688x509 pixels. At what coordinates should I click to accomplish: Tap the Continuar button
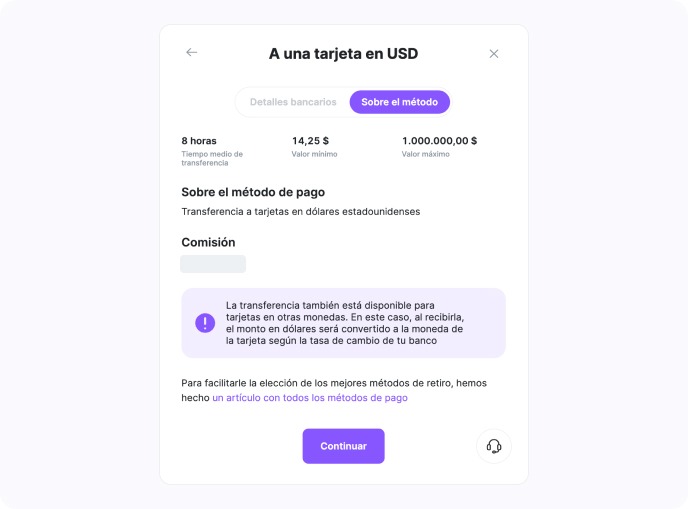[343, 446]
